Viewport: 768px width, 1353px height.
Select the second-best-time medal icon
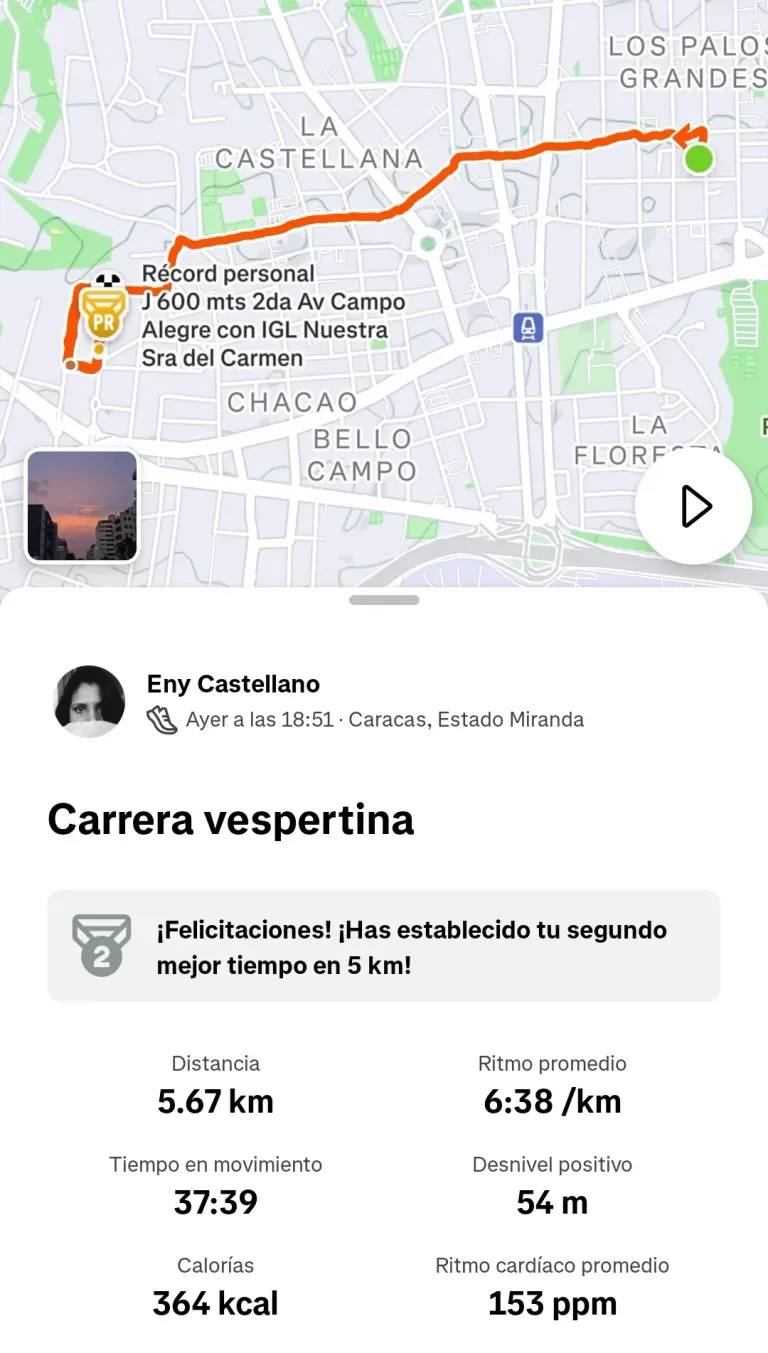[x=99, y=946]
